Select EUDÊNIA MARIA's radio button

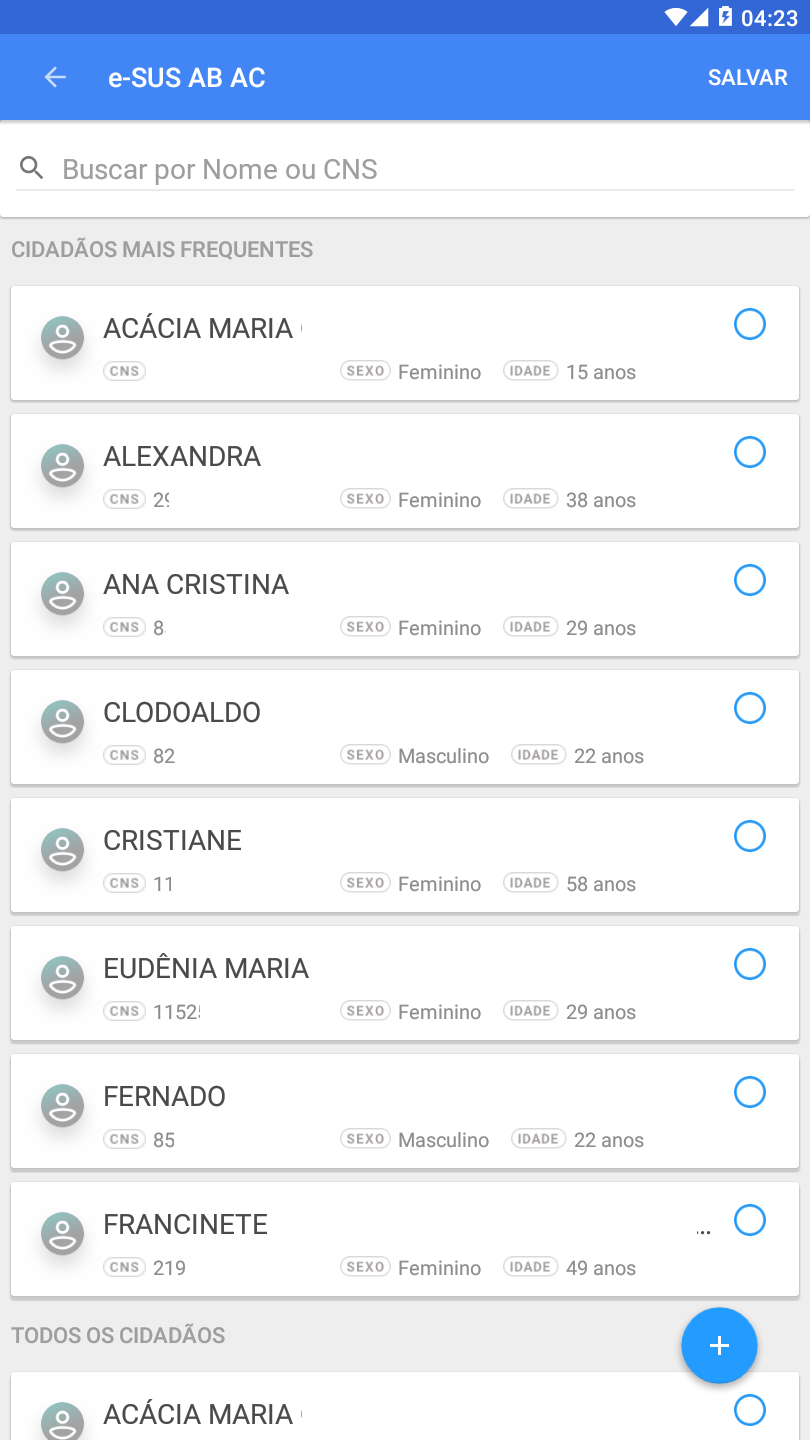pyautogui.click(x=750, y=964)
